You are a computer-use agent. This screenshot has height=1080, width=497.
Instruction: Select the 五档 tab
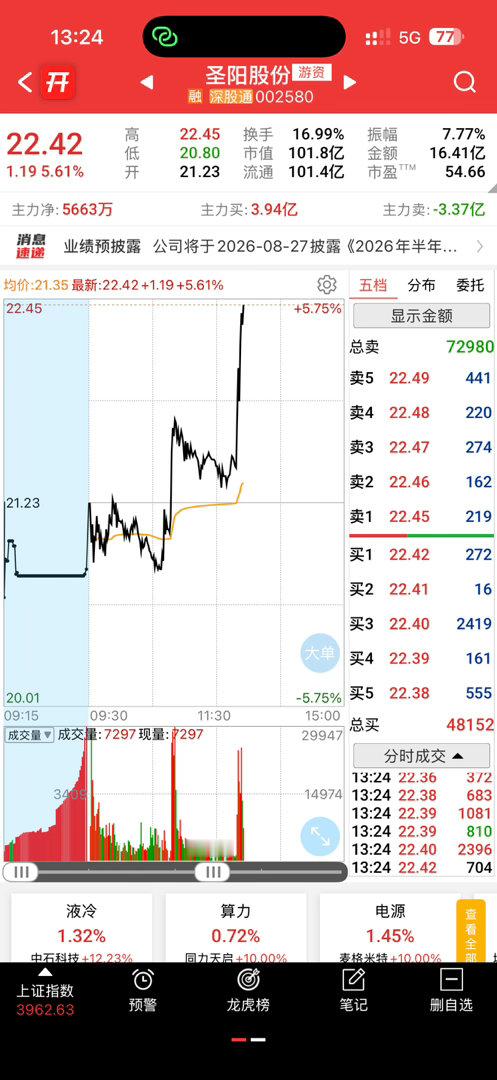click(x=373, y=285)
